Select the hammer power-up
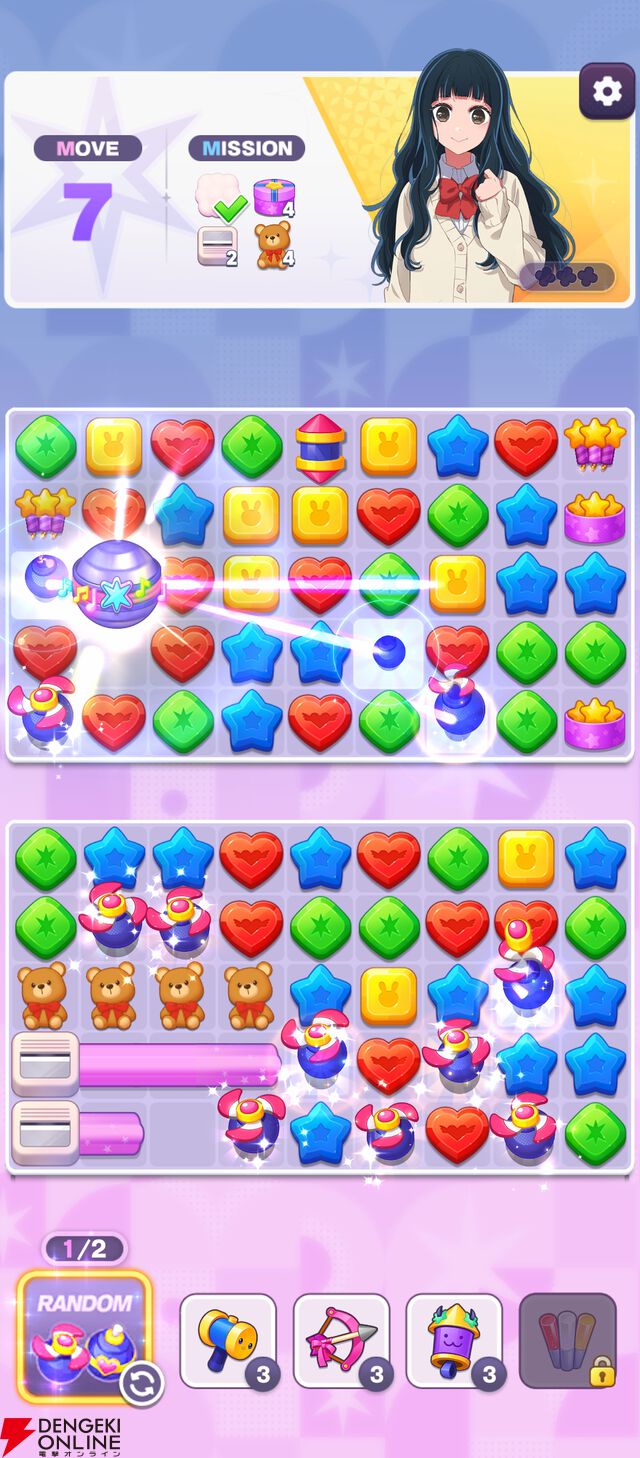The width and height of the screenshot is (640, 1458). (228, 1339)
